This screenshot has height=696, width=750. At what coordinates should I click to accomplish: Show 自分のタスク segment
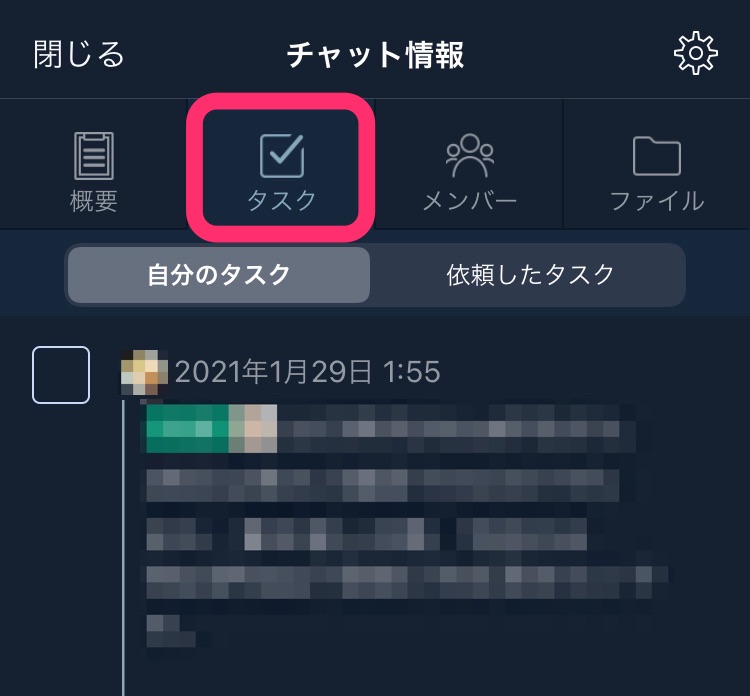click(x=219, y=275)
